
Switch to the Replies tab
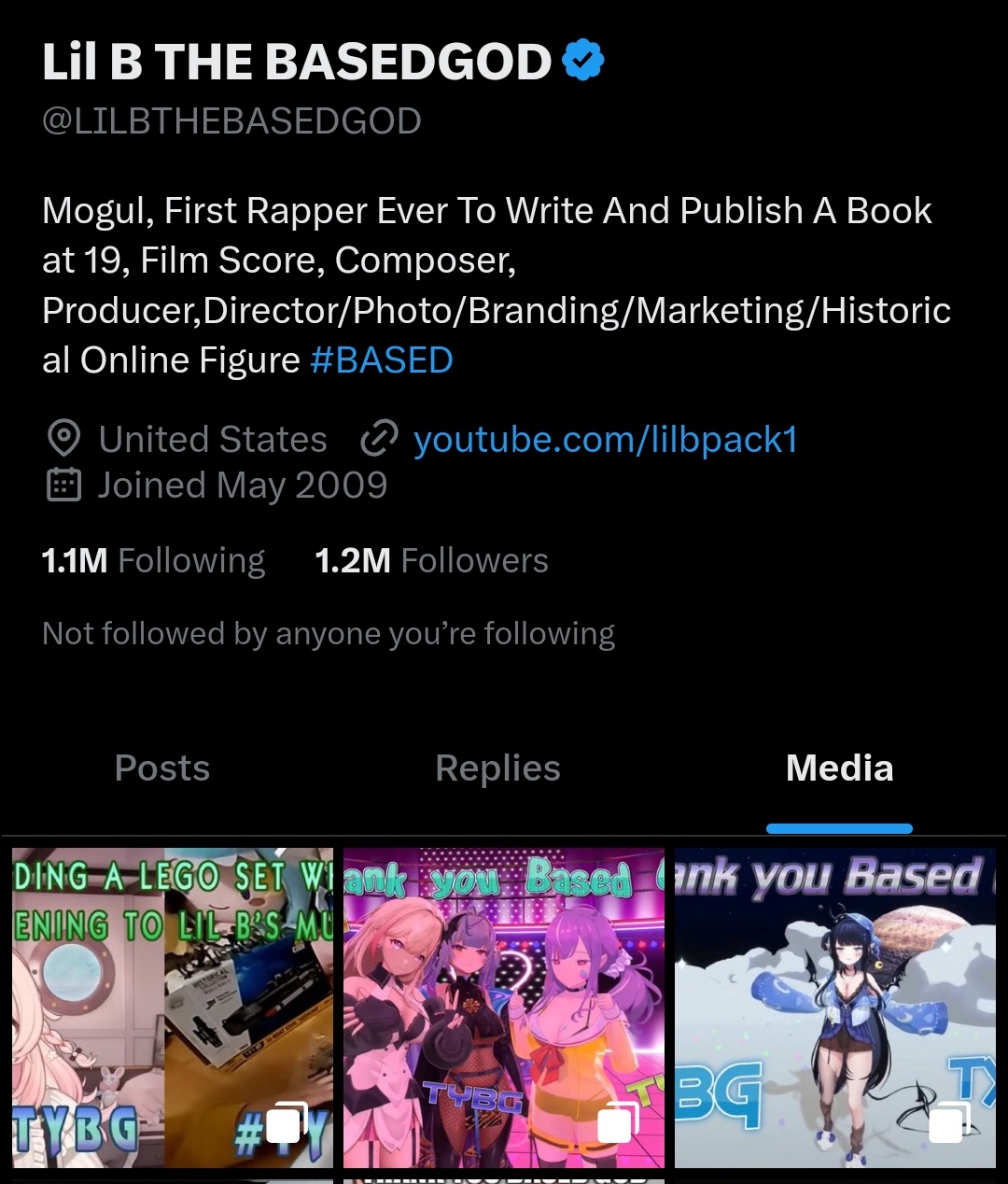[497, 768]
